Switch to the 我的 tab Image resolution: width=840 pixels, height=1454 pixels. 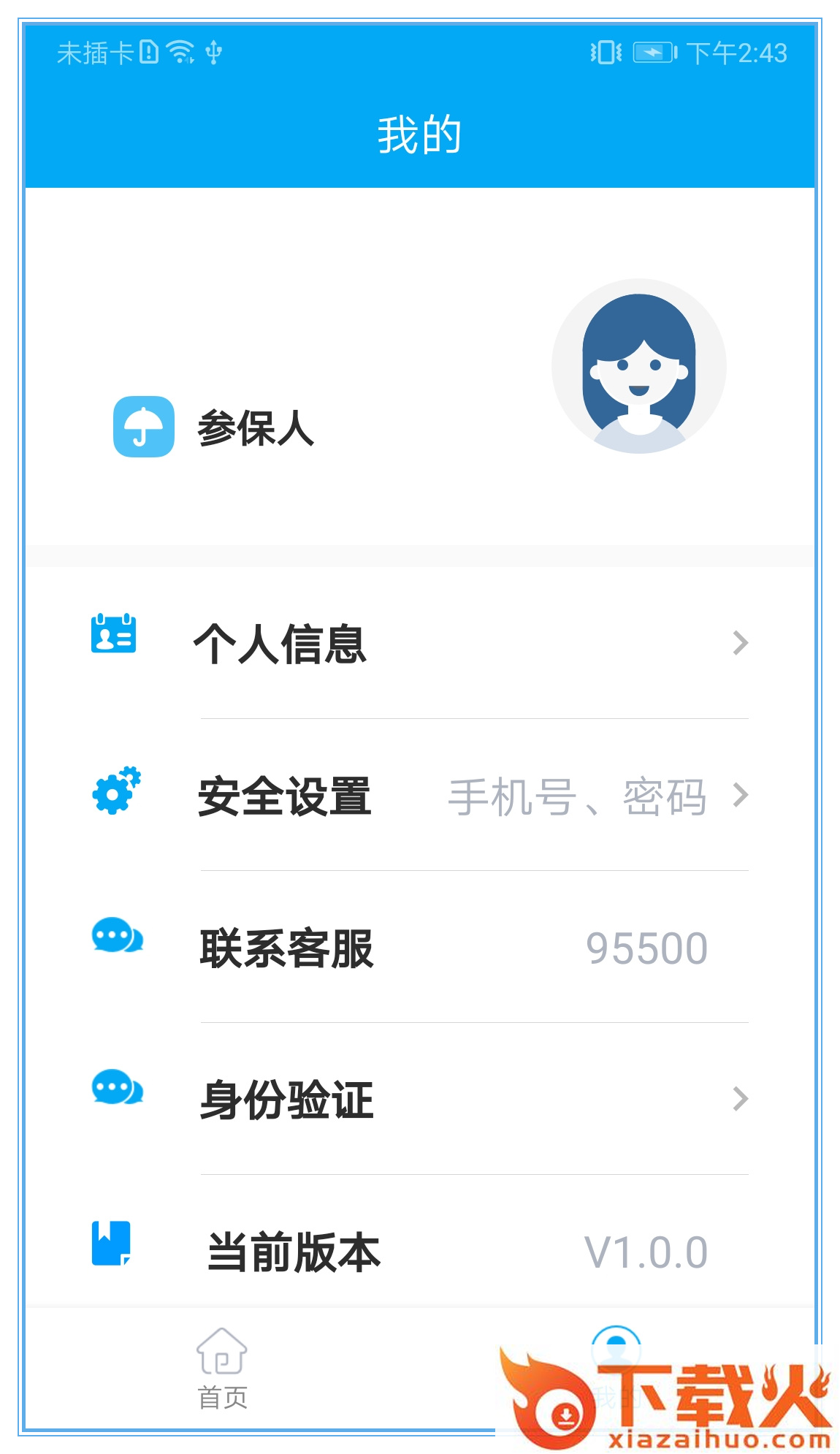(616, 1352)
